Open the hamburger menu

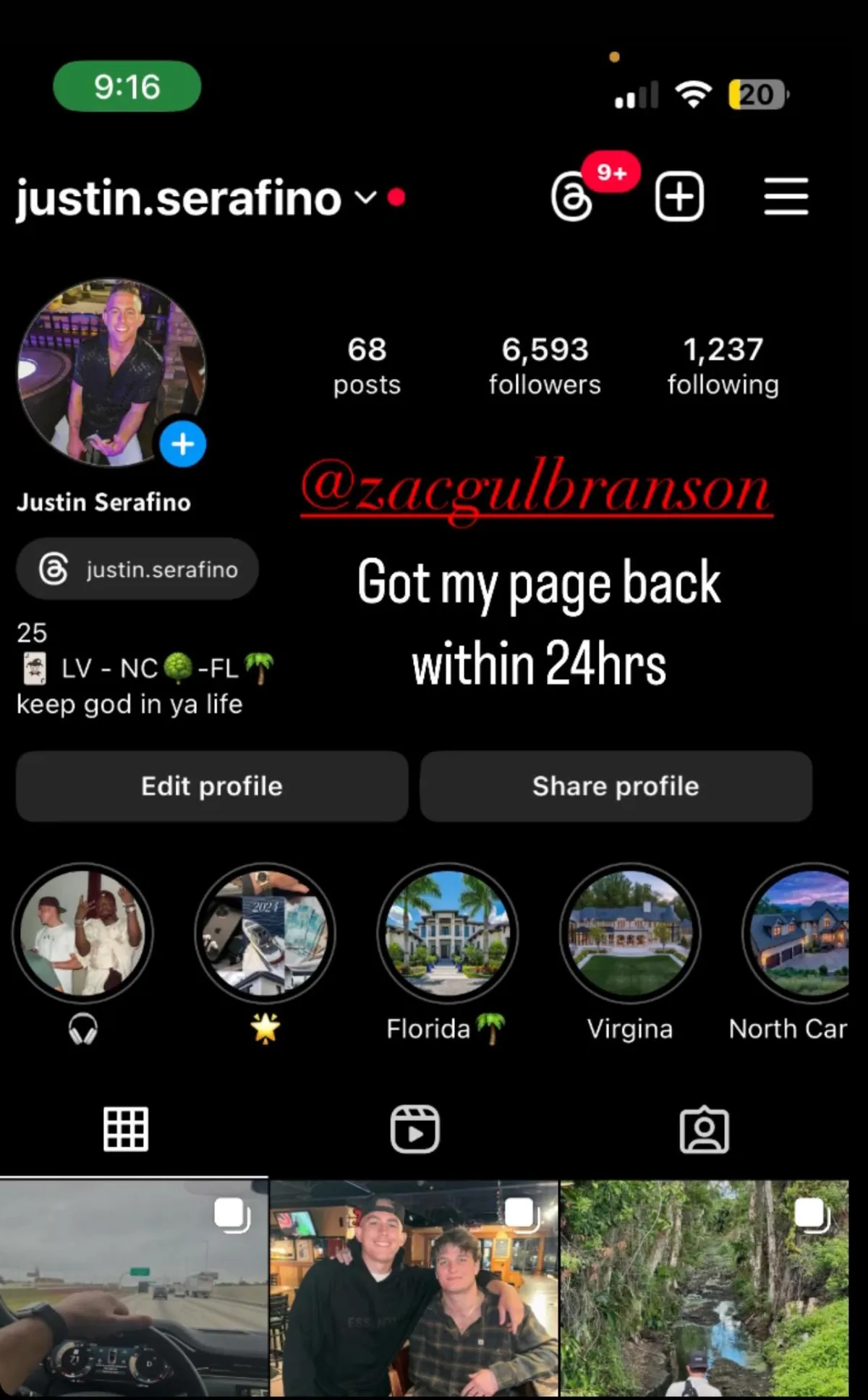coord(786,196)
